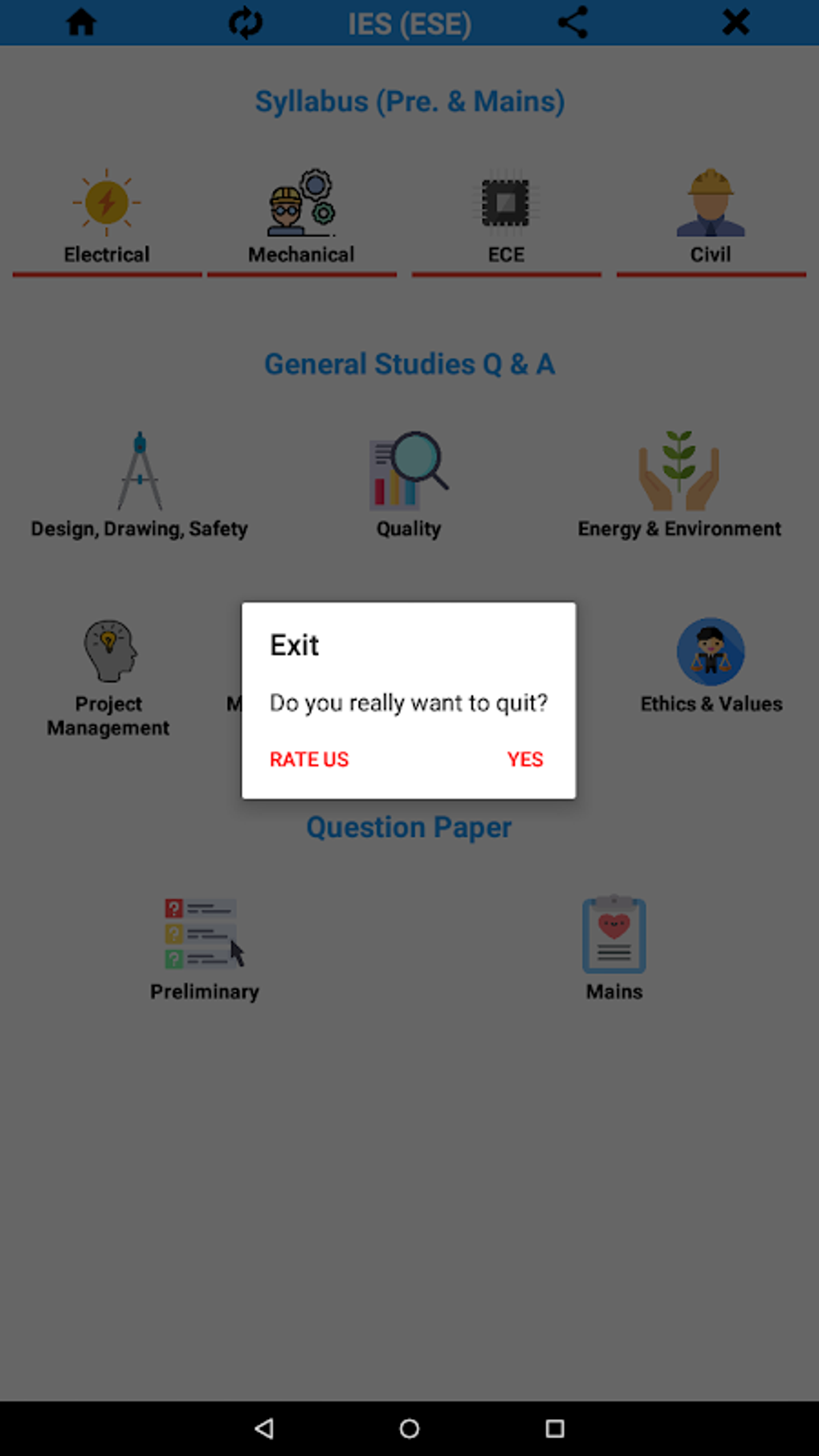This screenshot has width=819, height=1456.
Task: Tap RATE US in the exit dialog
Action: pyautogui.click(x=309, y=759)
